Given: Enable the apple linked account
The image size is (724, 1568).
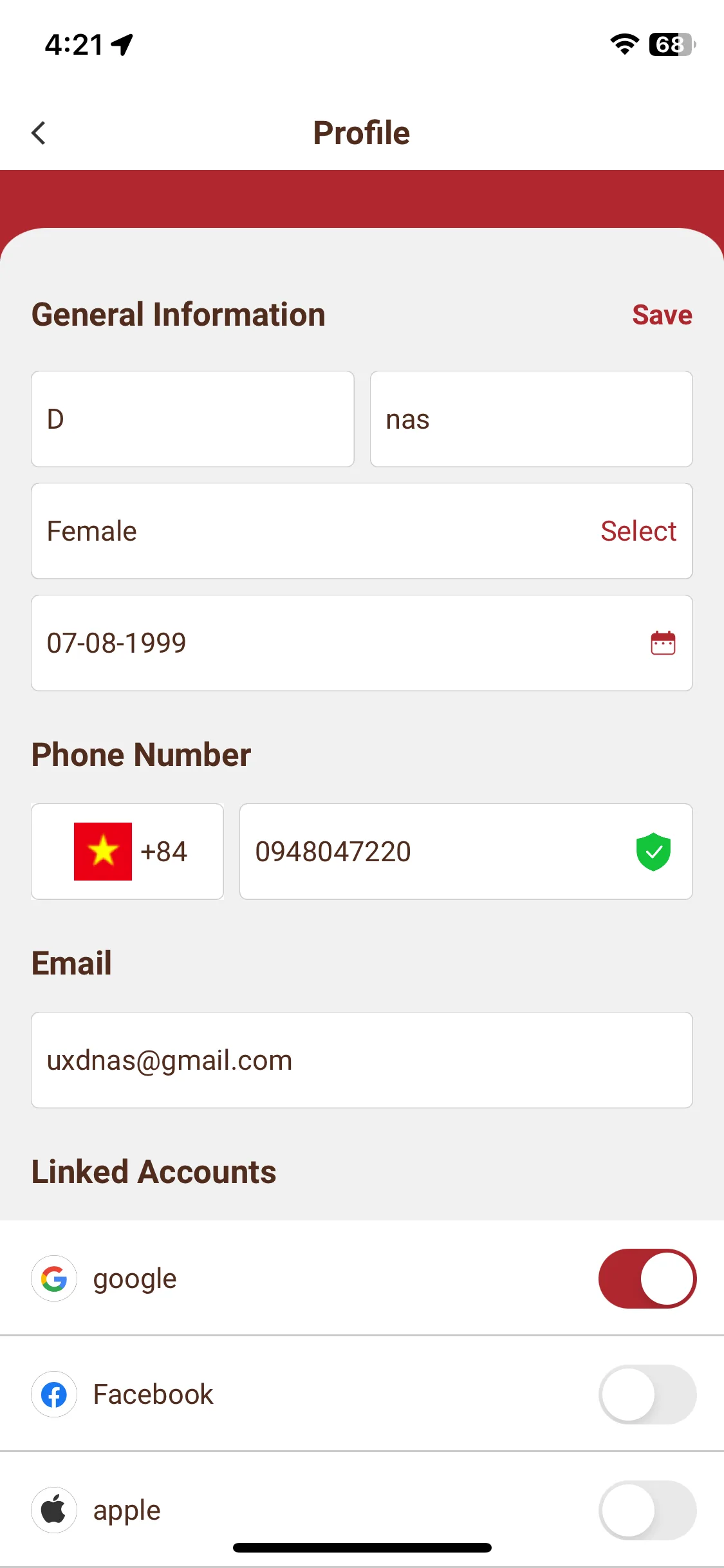Looking at the screenshot, I should coord(647,1510).
